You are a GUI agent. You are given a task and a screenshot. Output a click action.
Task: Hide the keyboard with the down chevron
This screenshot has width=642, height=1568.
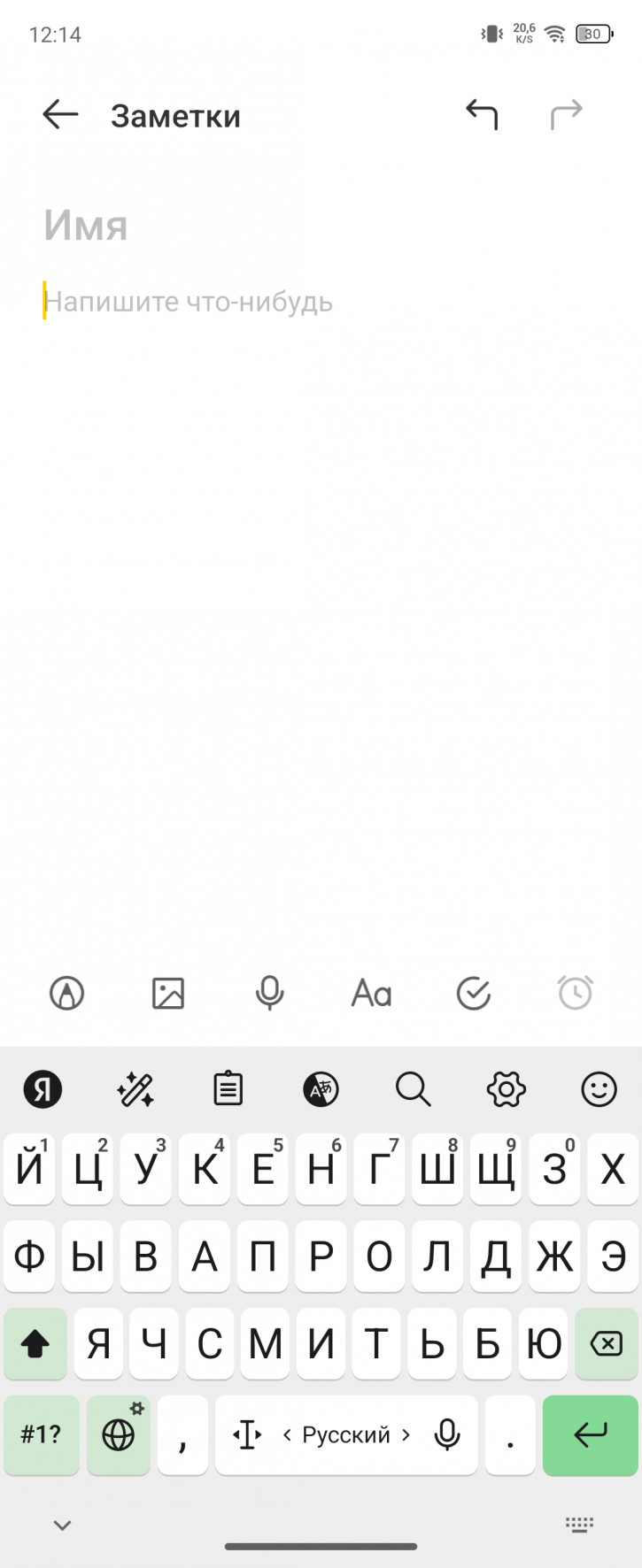[x=62, y=1525]
